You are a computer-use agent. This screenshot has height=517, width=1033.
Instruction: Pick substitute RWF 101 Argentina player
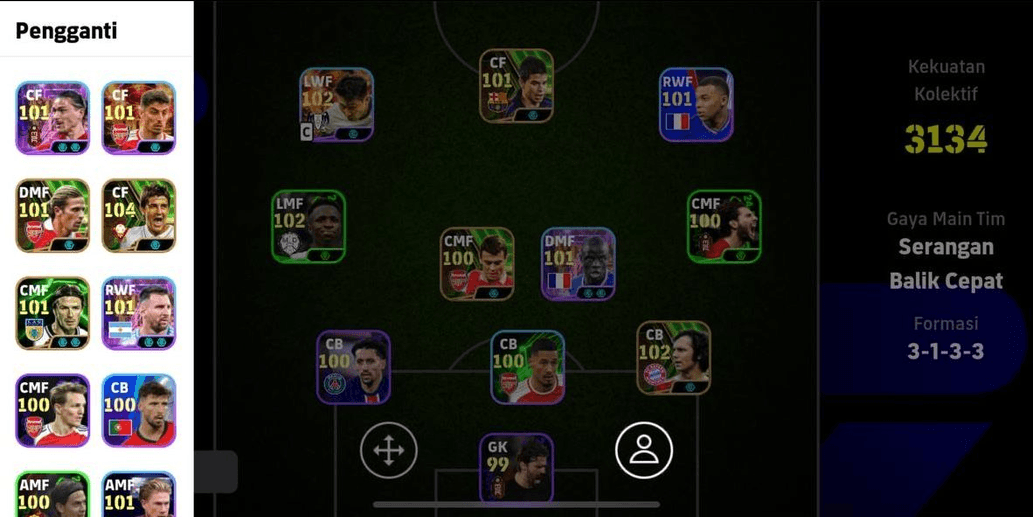(x=139, y=313)
